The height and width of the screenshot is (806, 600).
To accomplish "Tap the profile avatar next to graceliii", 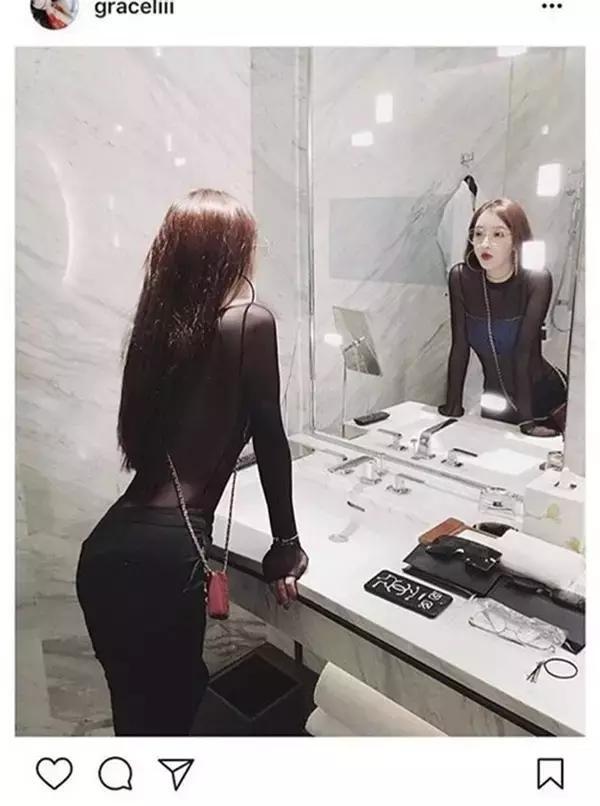I will point(54,10).
